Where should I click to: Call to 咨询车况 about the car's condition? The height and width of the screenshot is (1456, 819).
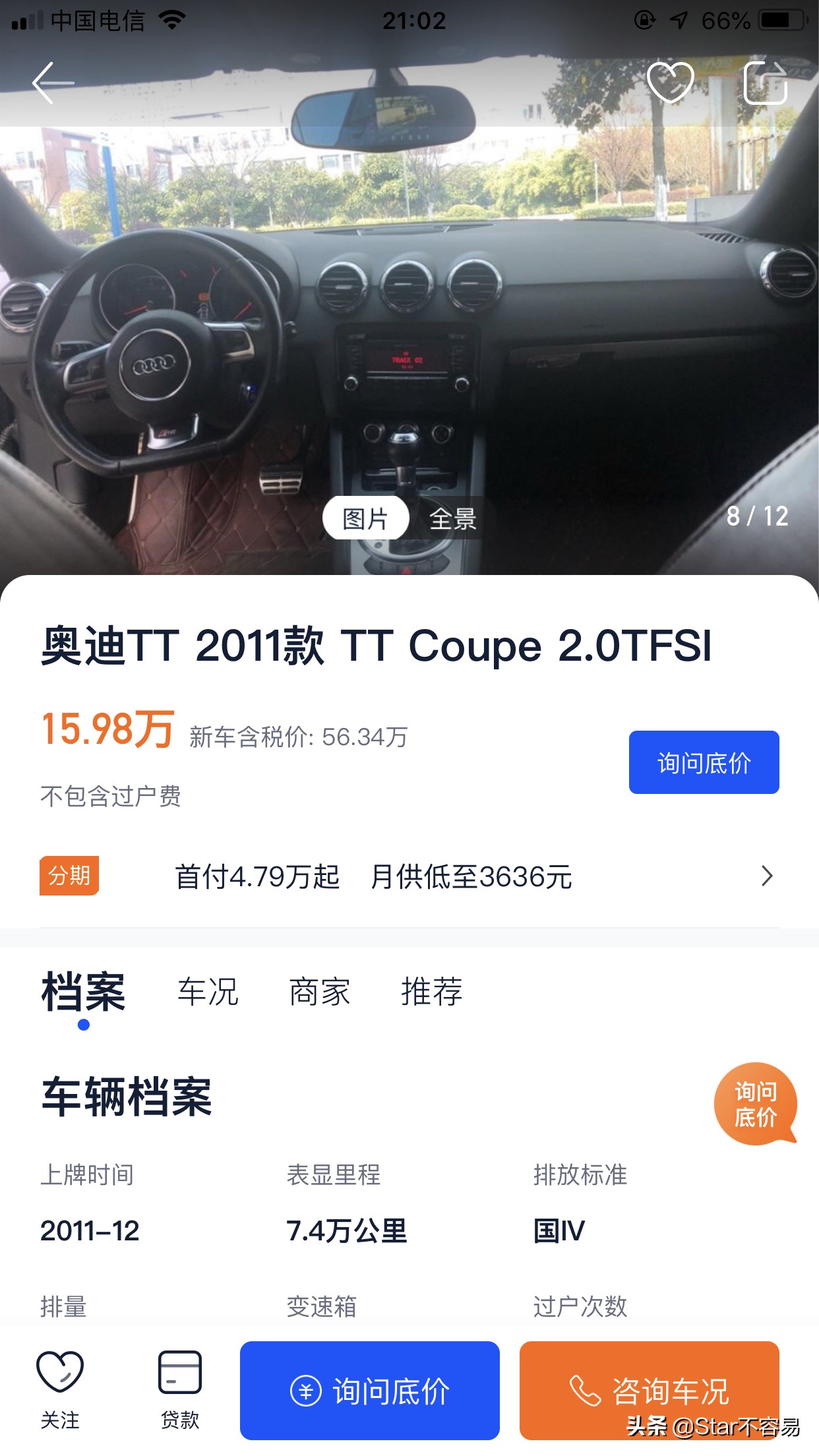pyautogui.click(x=649, y=1390)
